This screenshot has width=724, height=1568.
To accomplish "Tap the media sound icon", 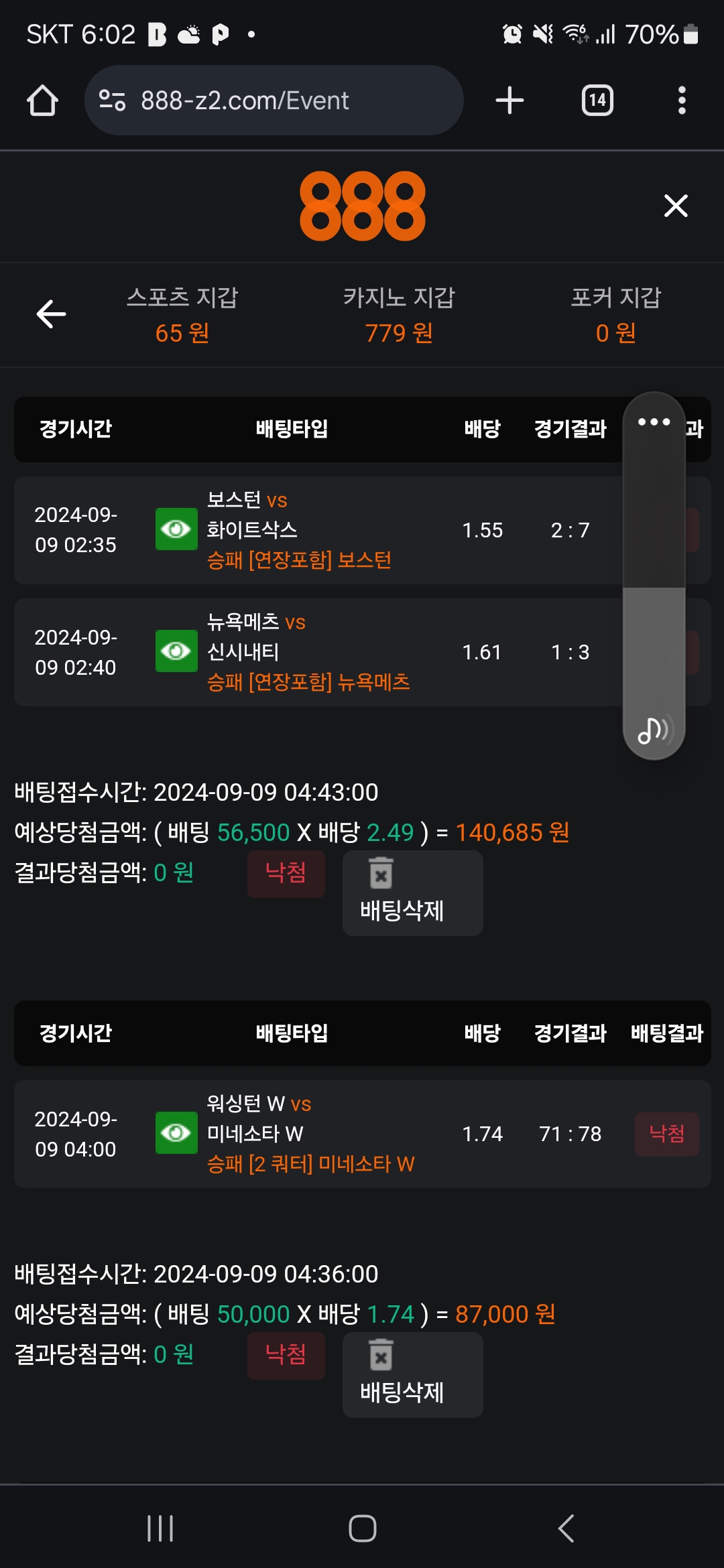I will click(654, 730).
